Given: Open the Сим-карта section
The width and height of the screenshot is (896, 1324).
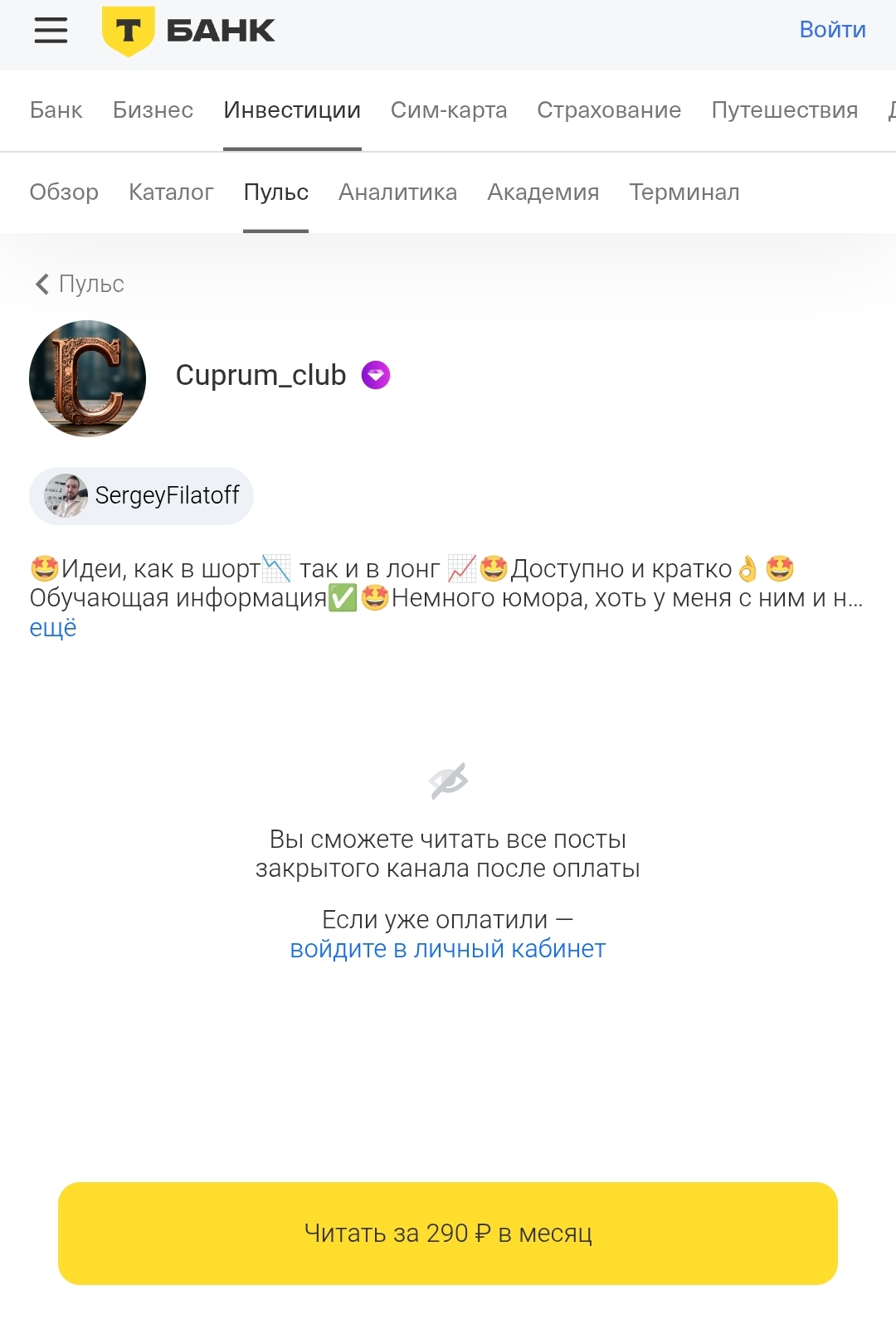Looking at the screenshot, I should tap(449, 110).
